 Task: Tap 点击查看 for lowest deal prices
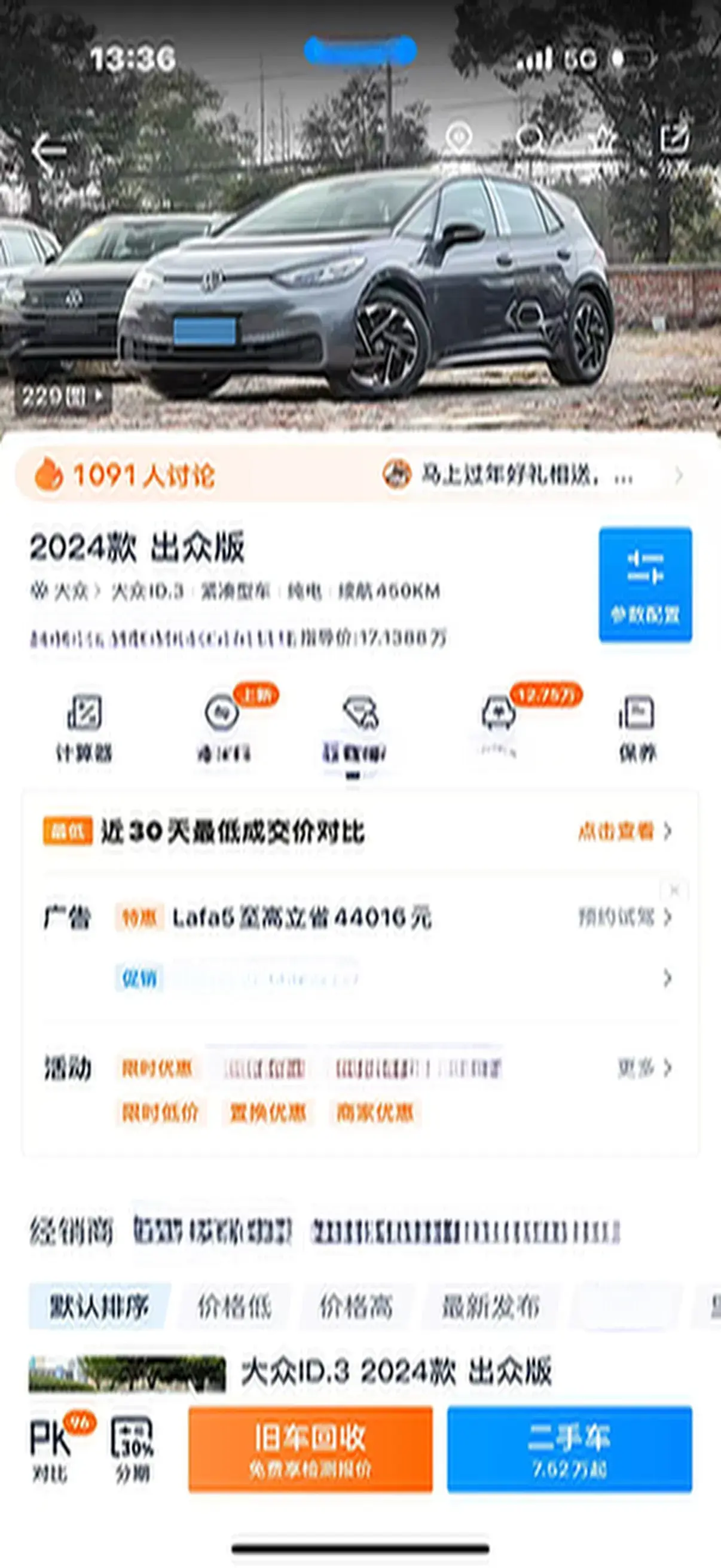coord(624,831)
